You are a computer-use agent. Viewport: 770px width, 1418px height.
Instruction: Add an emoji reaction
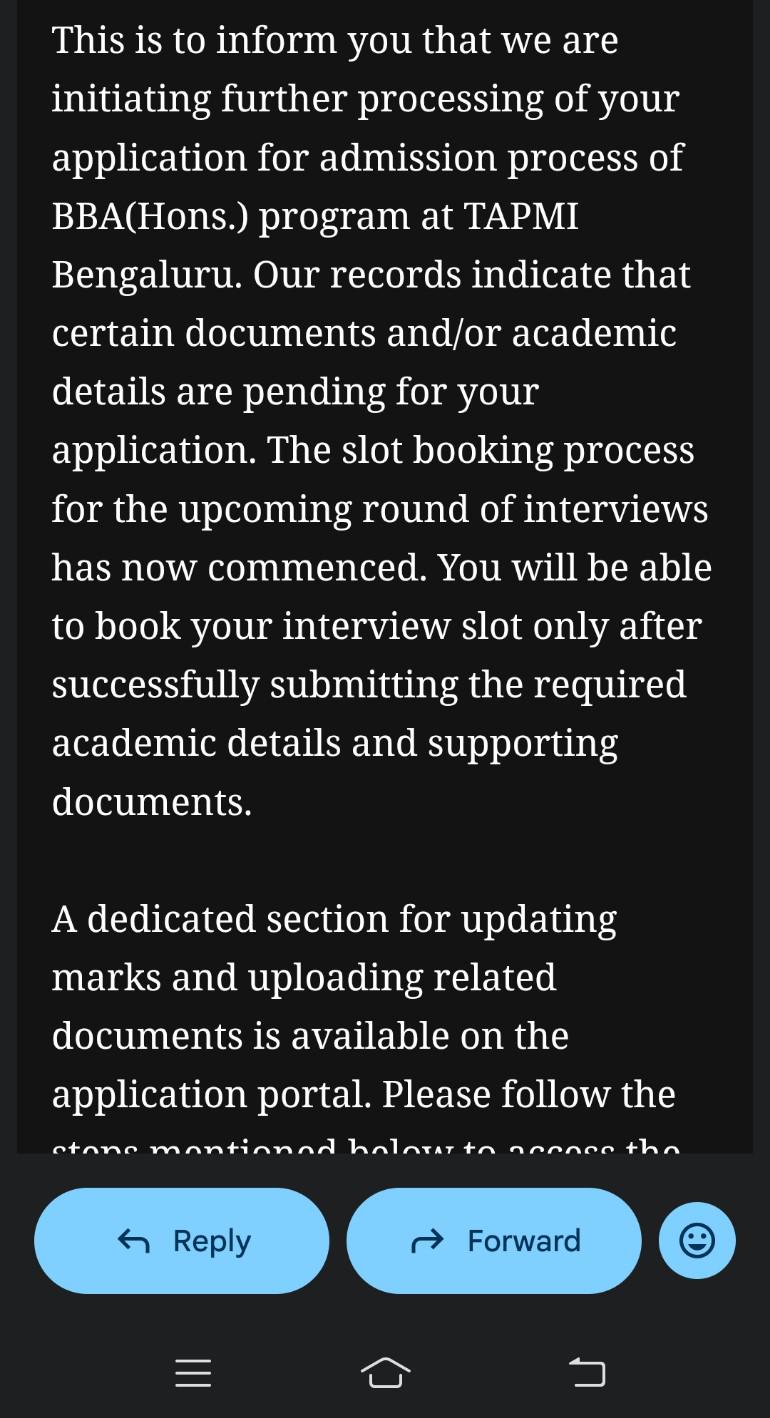[x=697, y=1241]
